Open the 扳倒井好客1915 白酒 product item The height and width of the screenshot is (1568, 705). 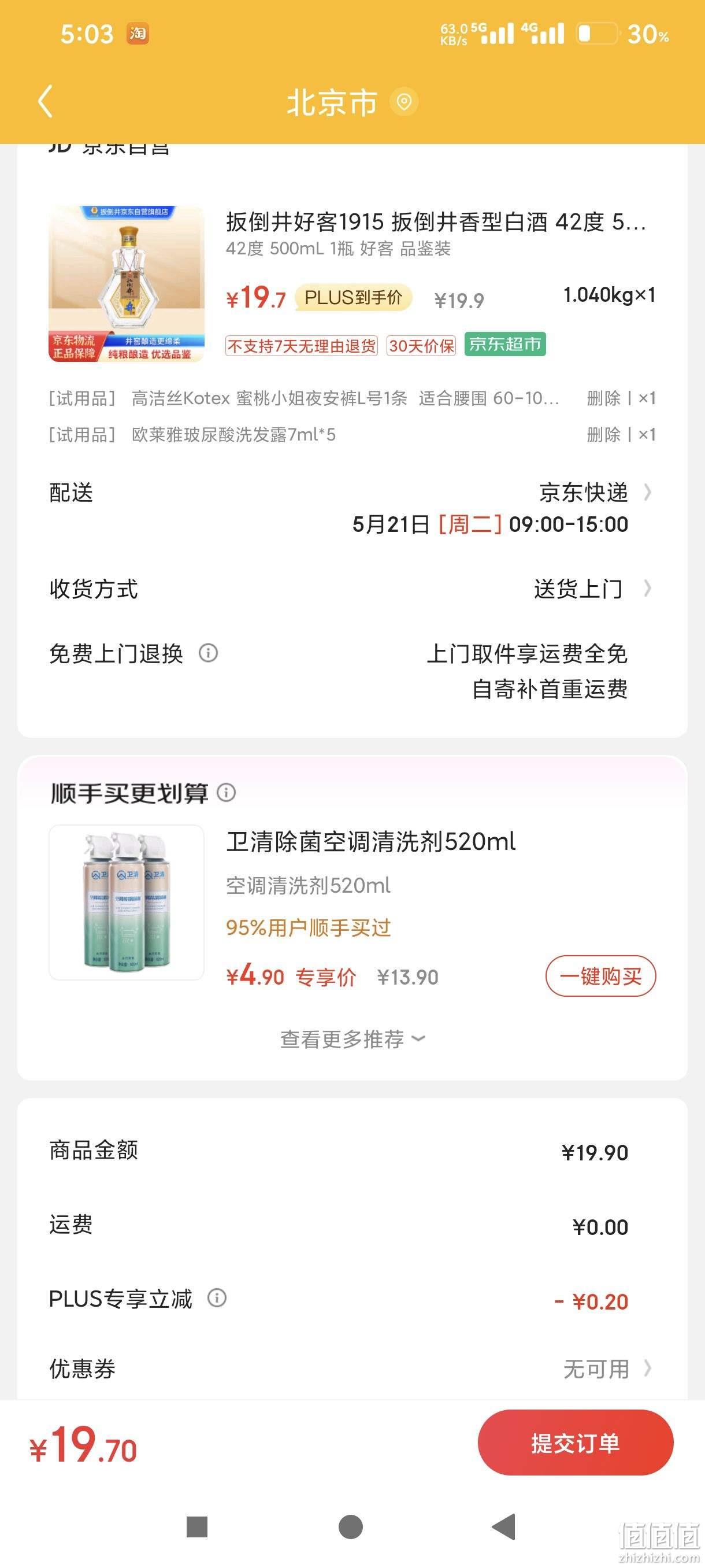coord(352,284)
